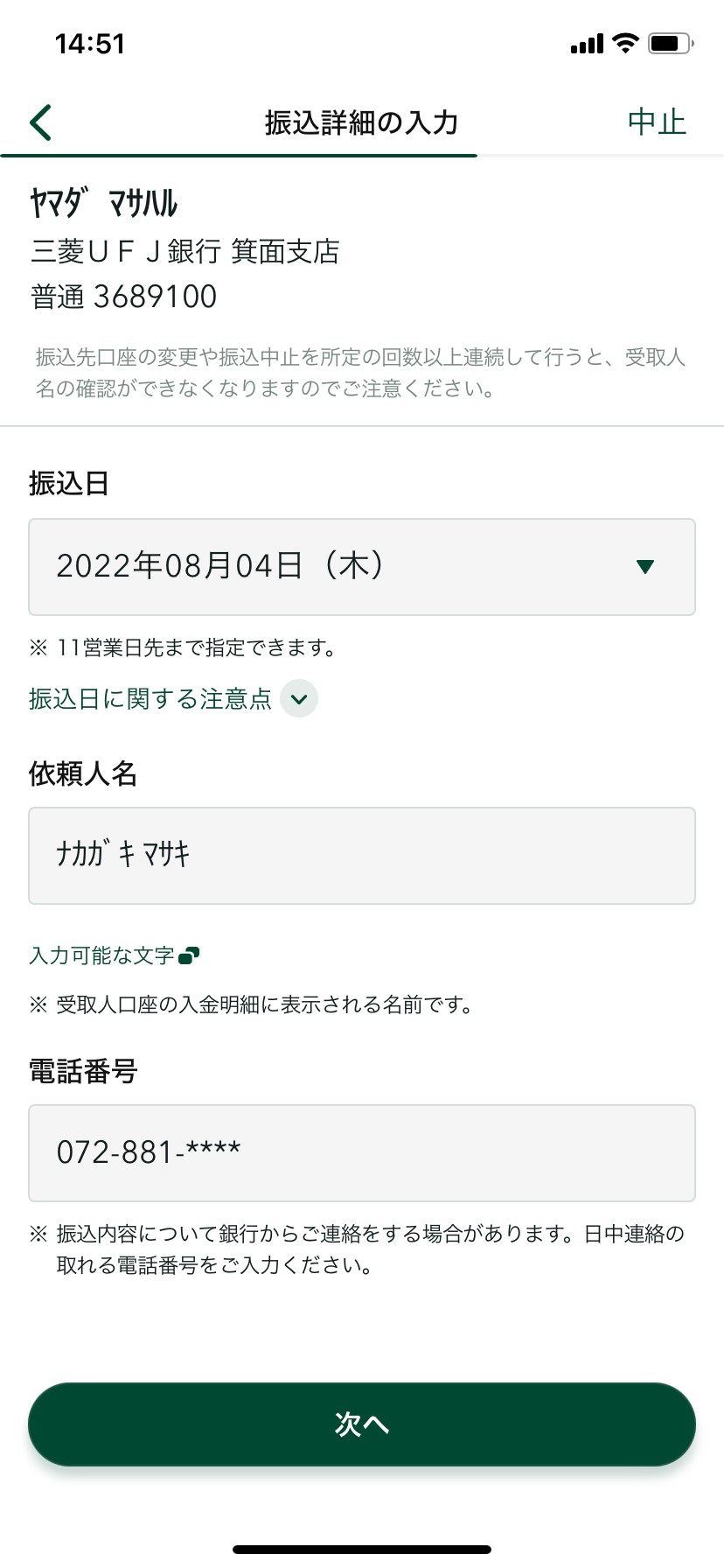
Task: Go back with the top-left arrow
Action: point(41,122)
